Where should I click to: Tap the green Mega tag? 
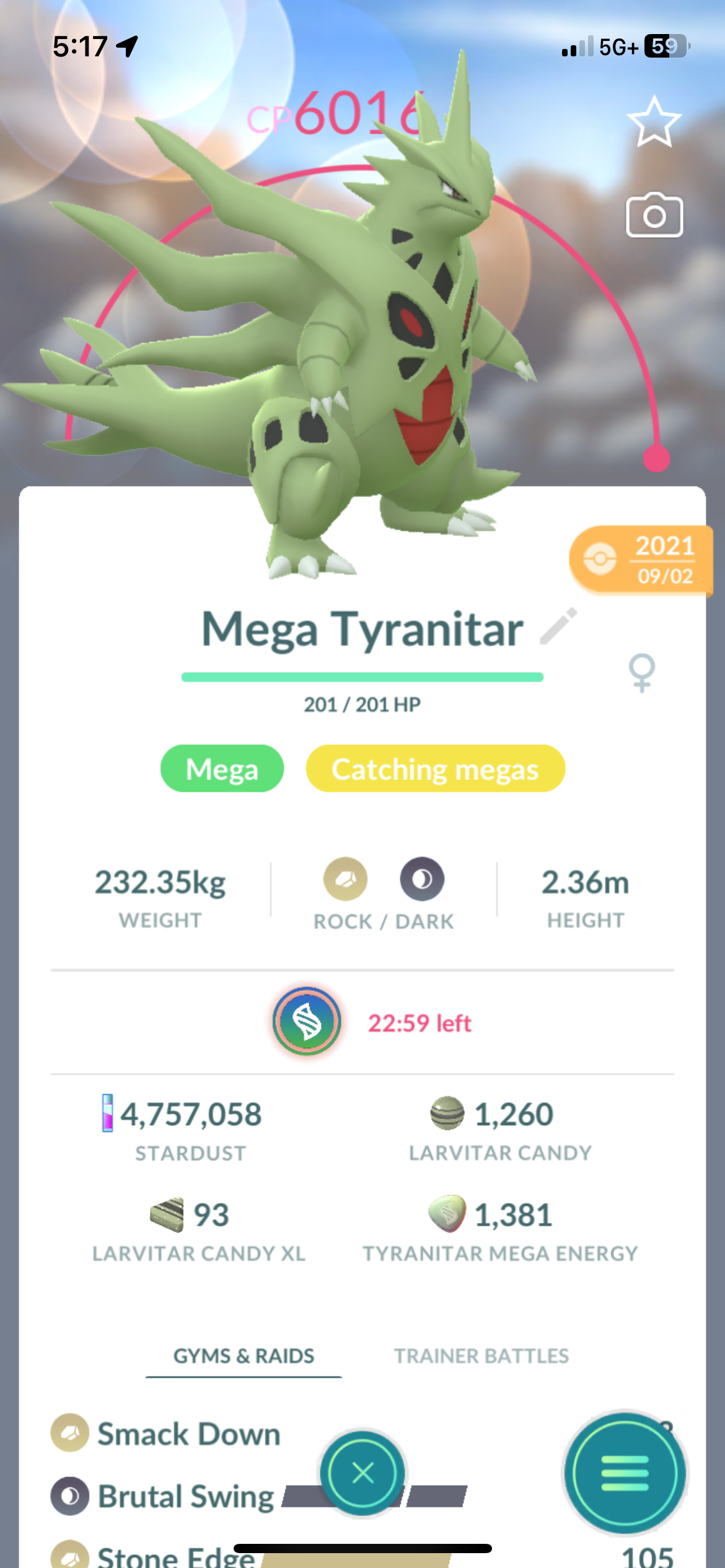point(222,769)
